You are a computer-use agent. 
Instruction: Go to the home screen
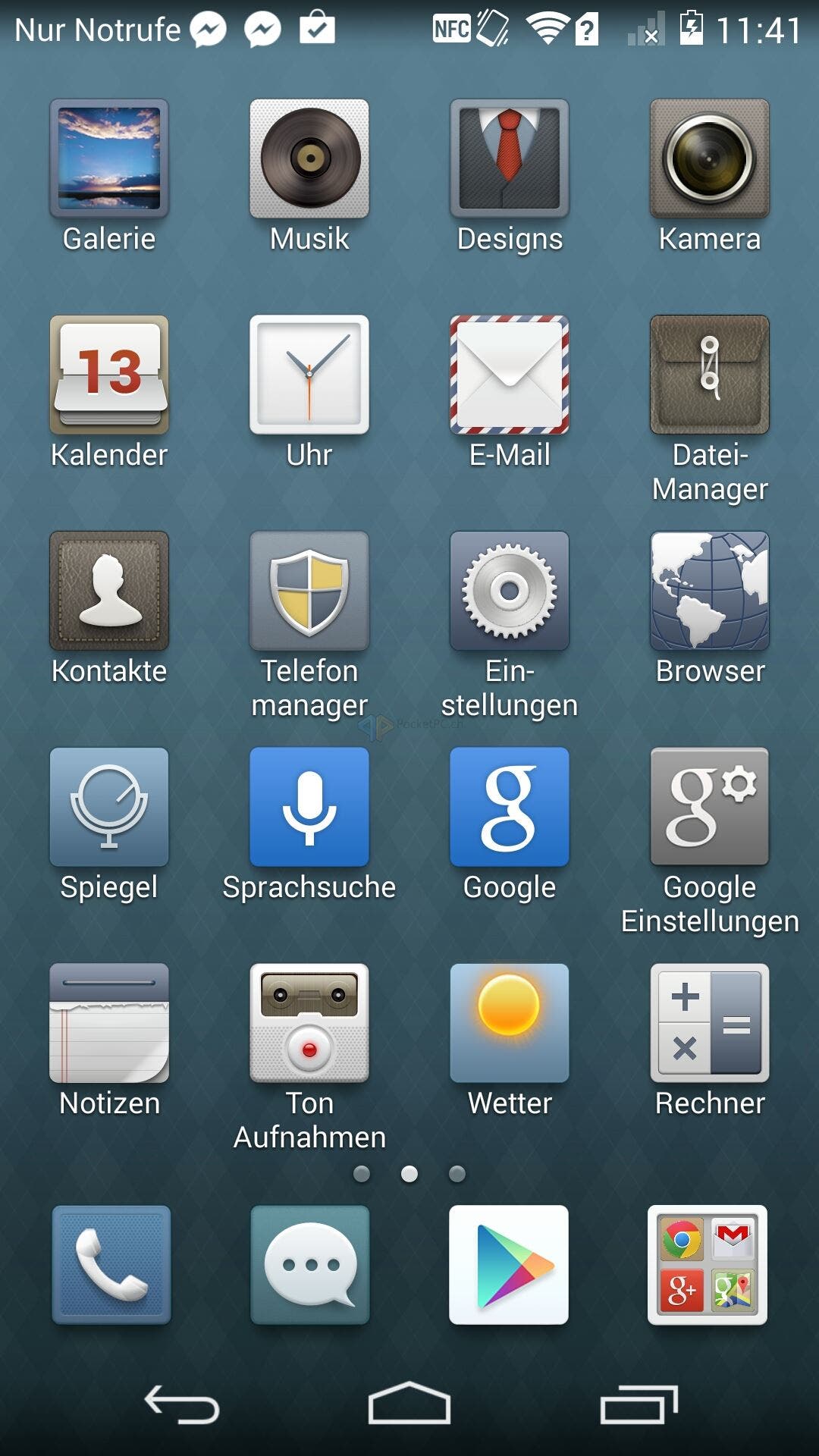pos(409,1403)
